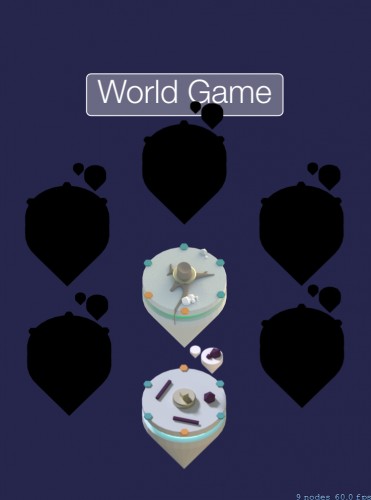The width and height of the screenshot is (371, 500).
Task: Tap the World Game button
Action: click(x=185, y=95)
